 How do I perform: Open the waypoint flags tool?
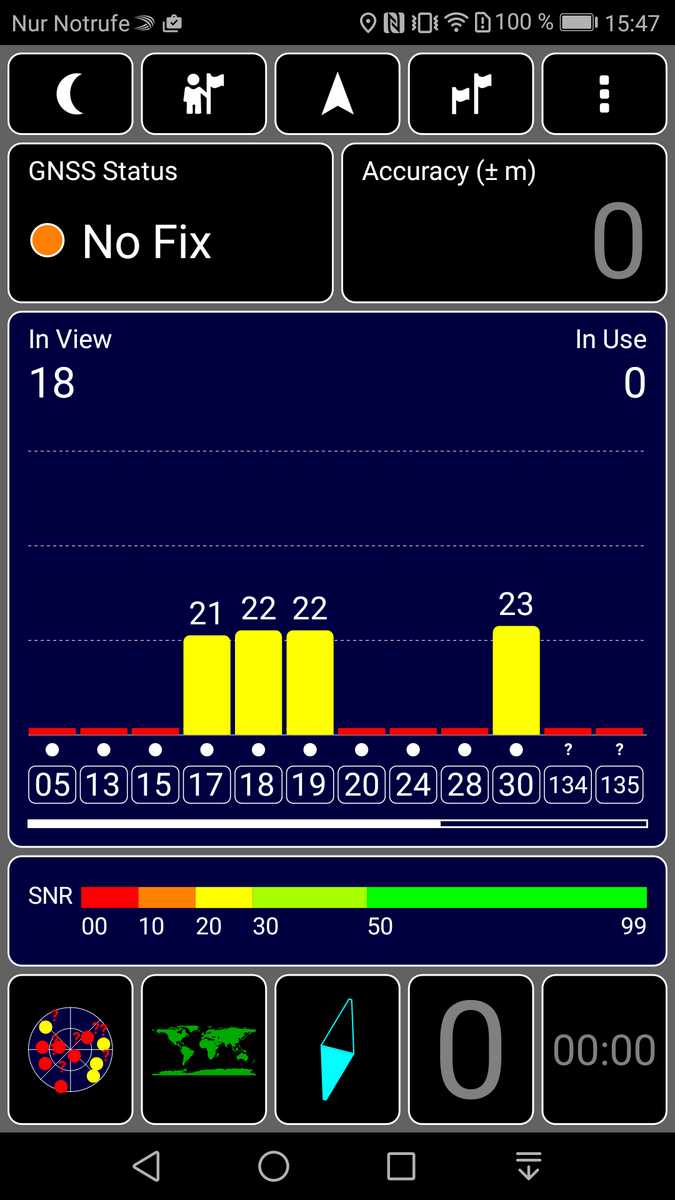coord(471,94)
